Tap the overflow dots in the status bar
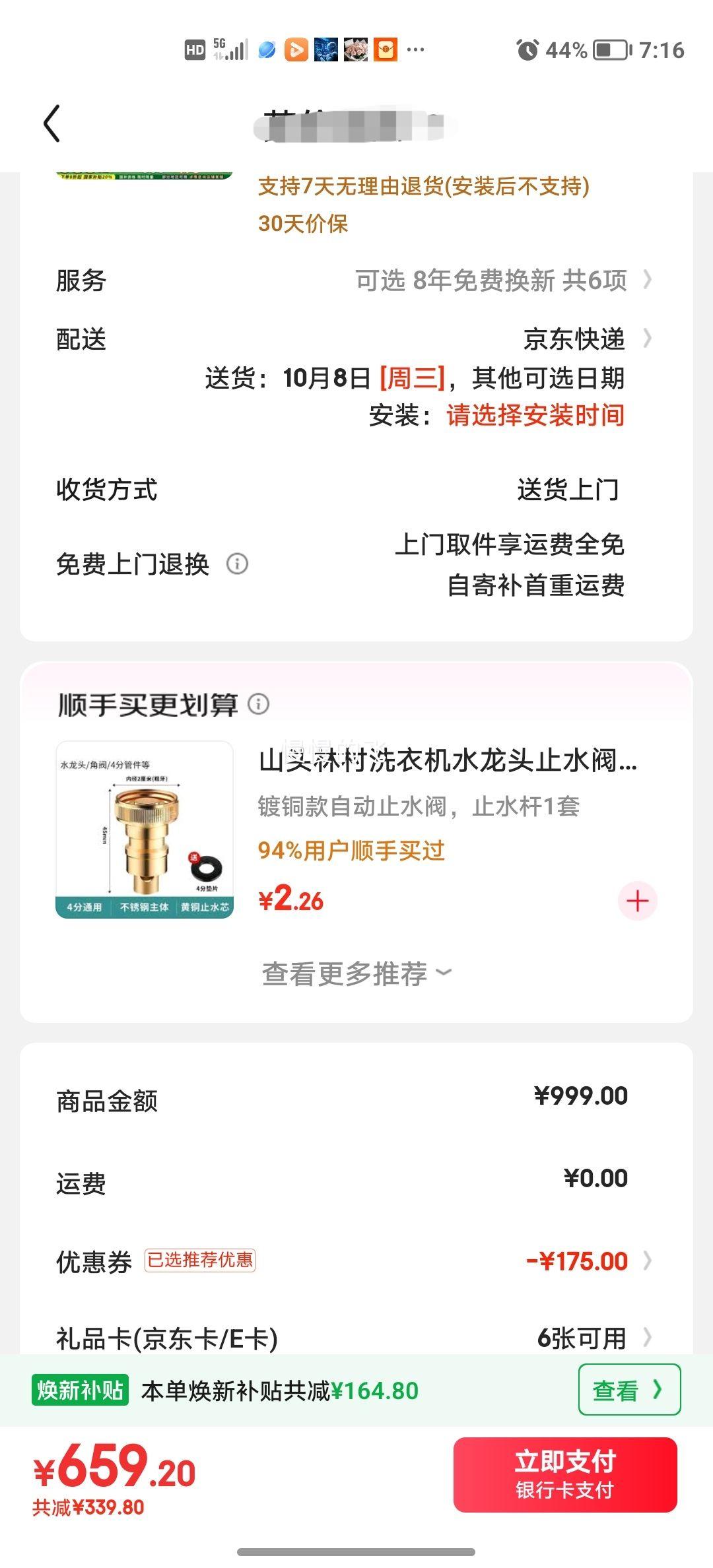Screen dimensions: 713x1568 414,49
